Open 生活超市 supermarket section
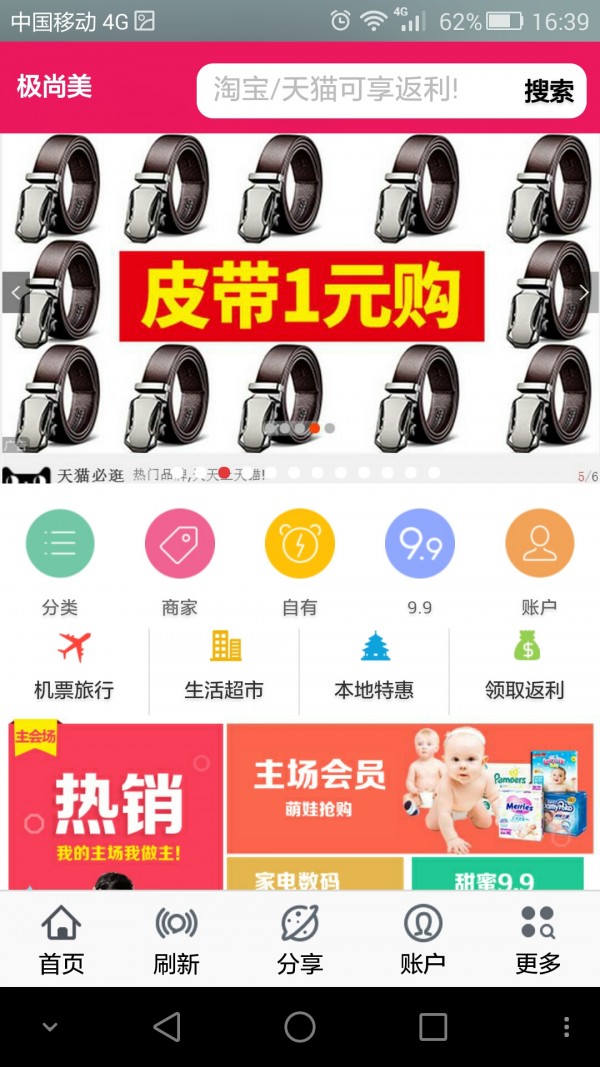Screen dimensions: 600x1067 pos(224,668)
